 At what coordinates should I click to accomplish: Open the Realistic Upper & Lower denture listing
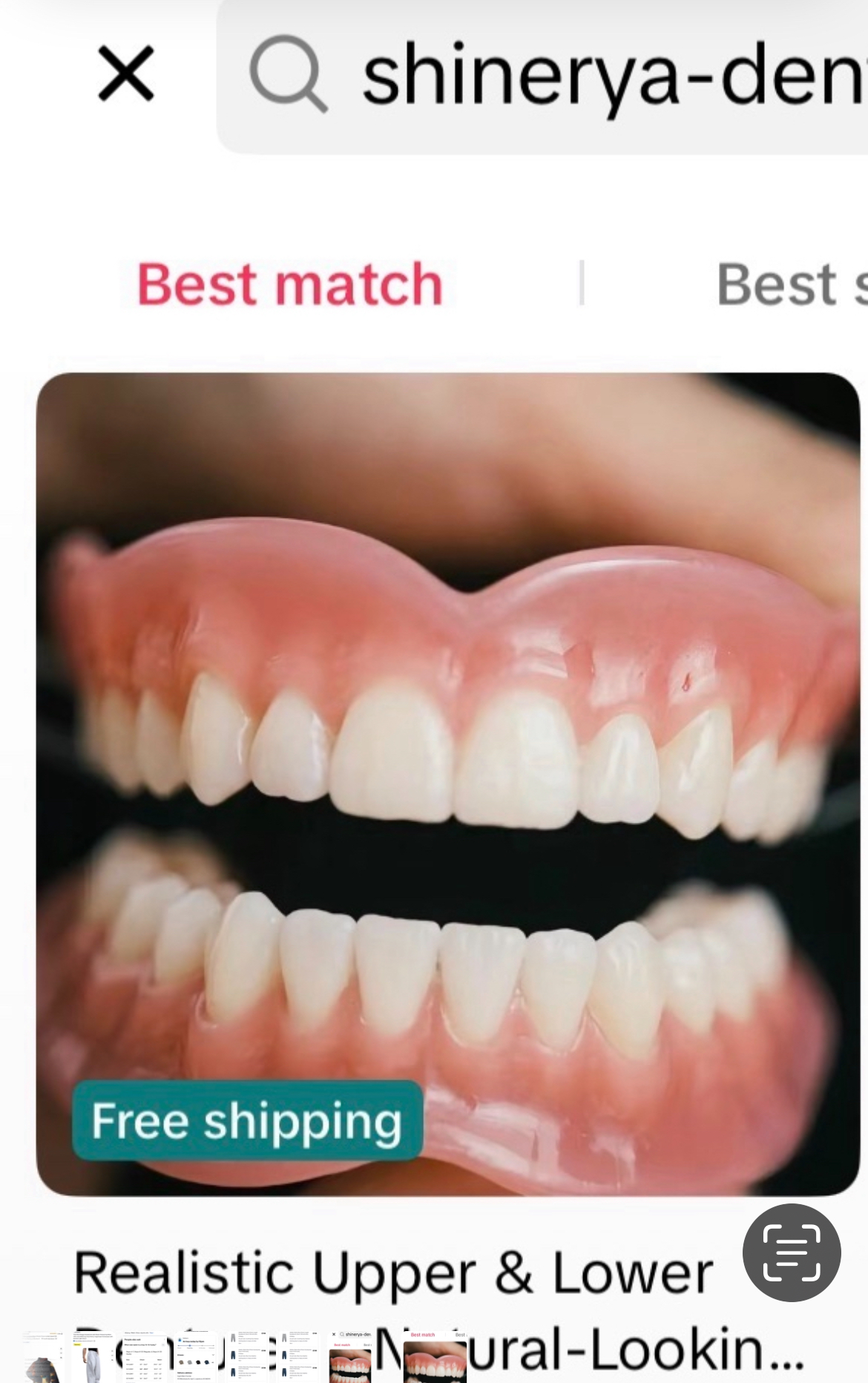tap(448, 783)
